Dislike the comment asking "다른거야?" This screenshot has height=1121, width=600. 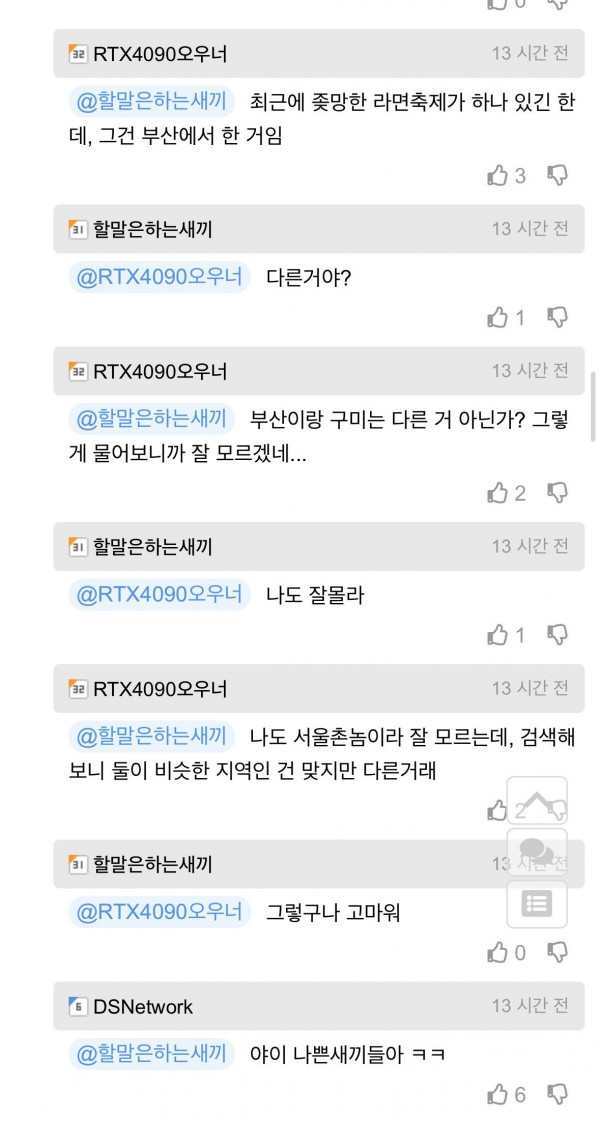click(558, 318)
